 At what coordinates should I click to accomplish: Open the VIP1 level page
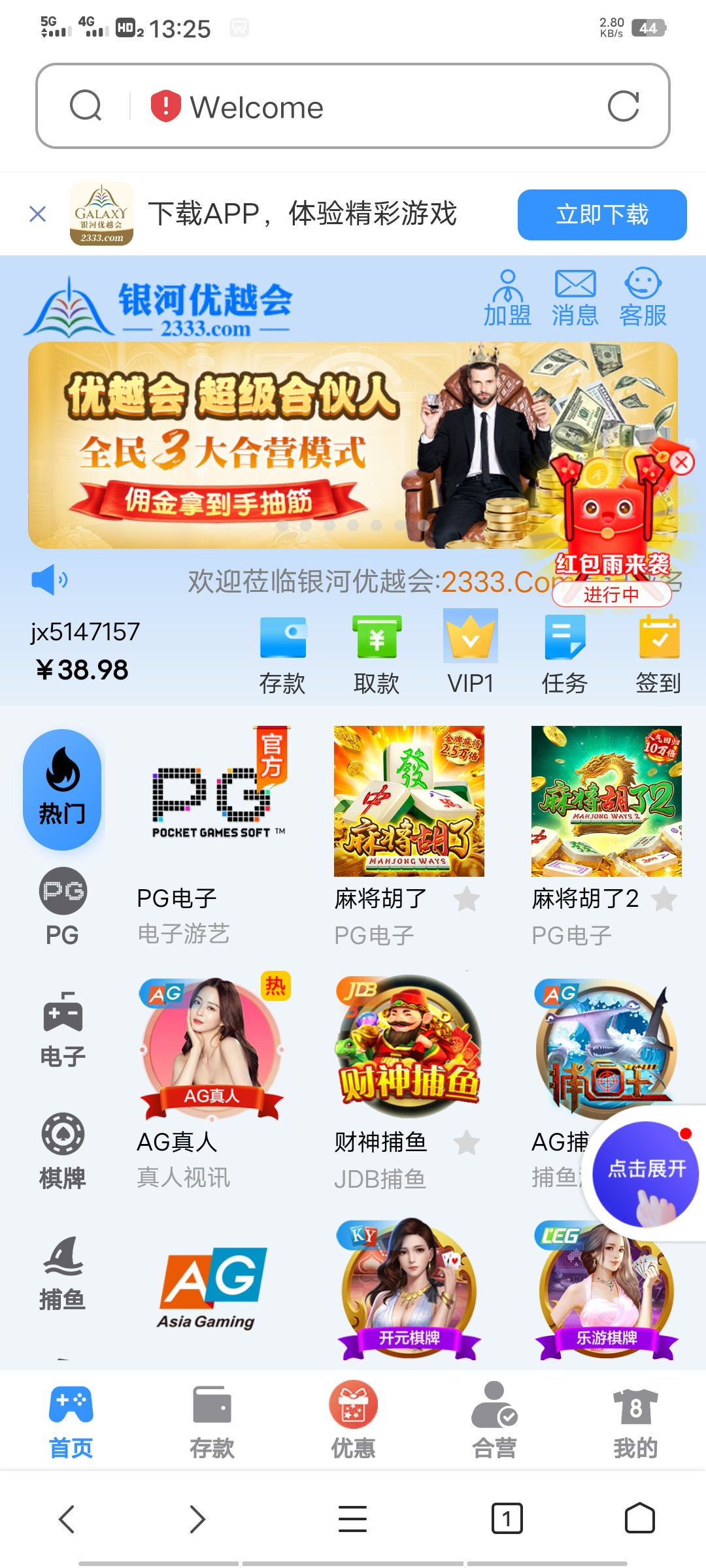coord(470,655)
